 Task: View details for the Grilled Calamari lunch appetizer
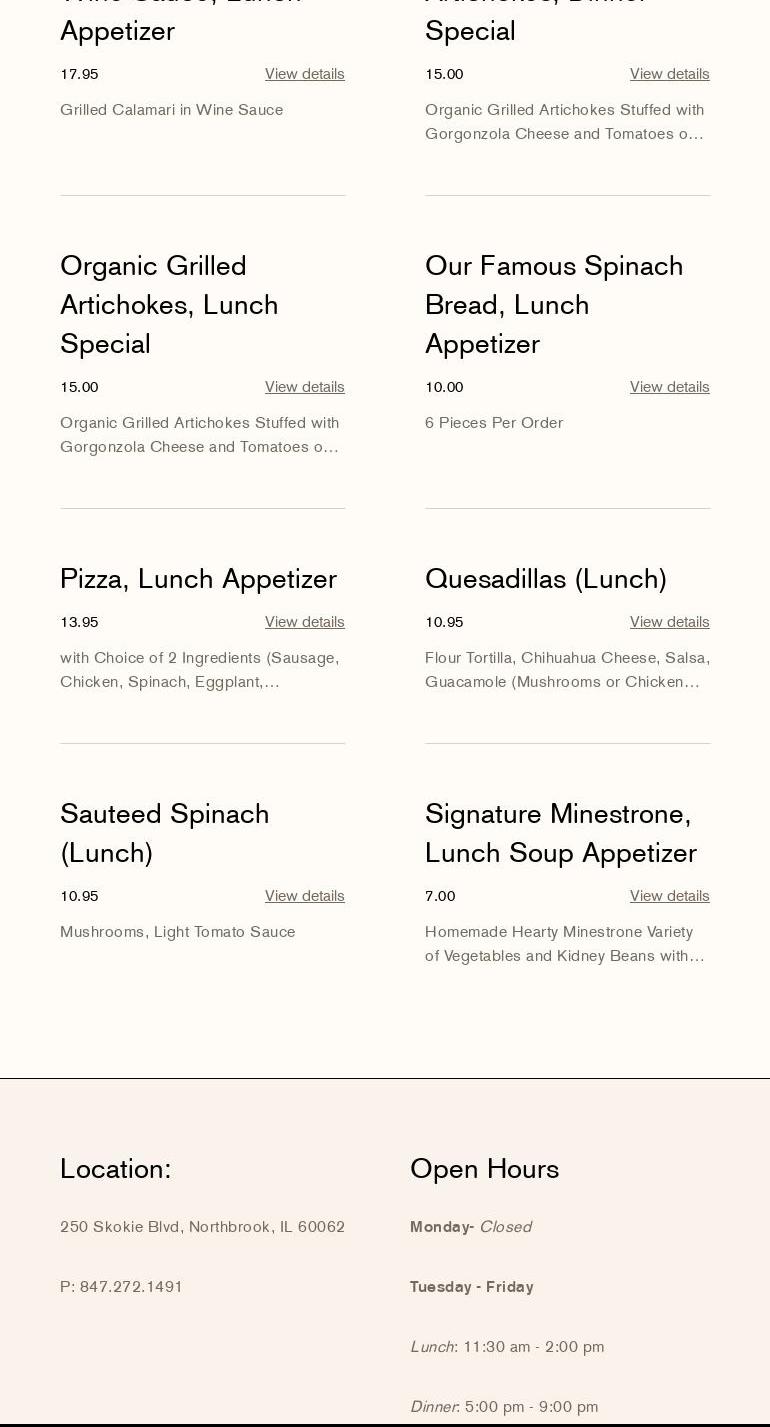coord(305,74)
